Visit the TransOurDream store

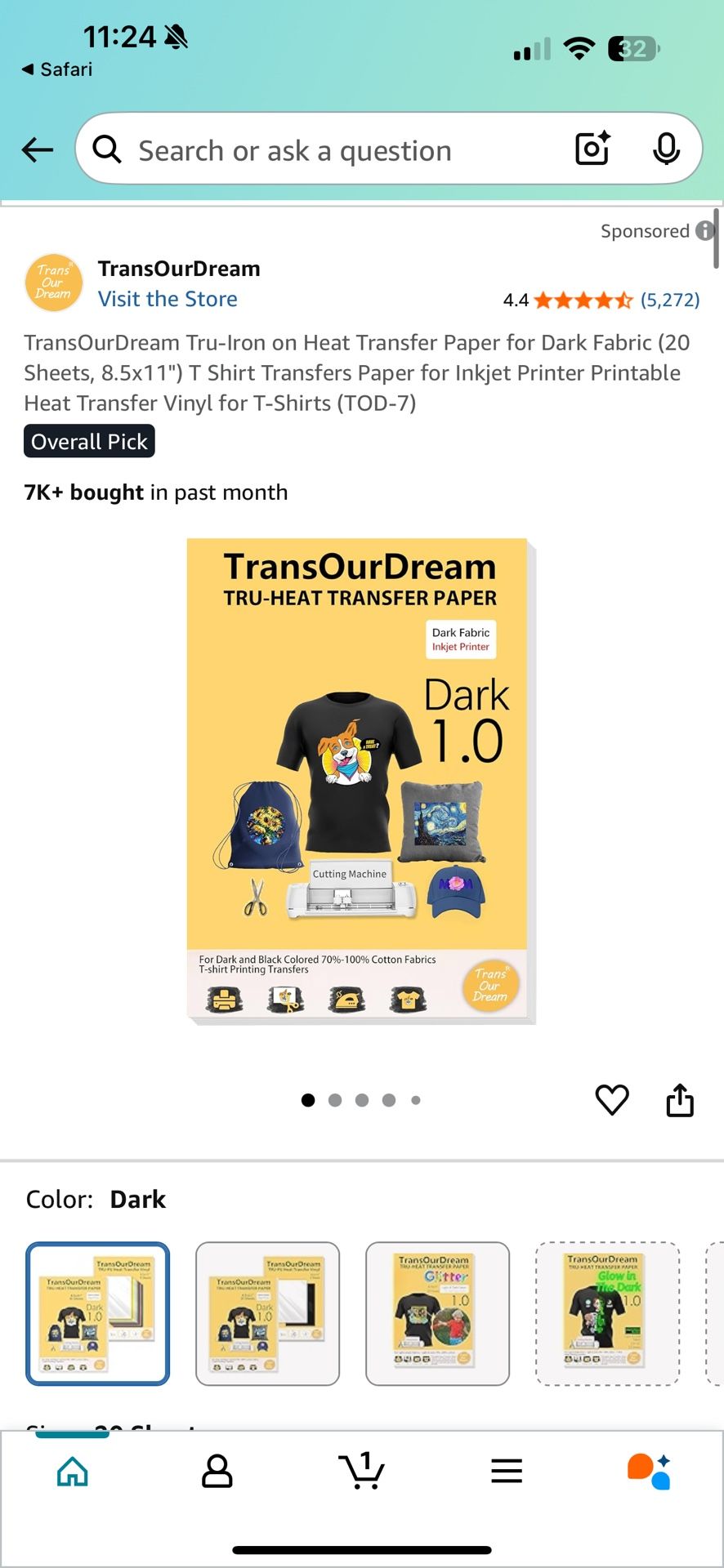[x=168, y=299]
